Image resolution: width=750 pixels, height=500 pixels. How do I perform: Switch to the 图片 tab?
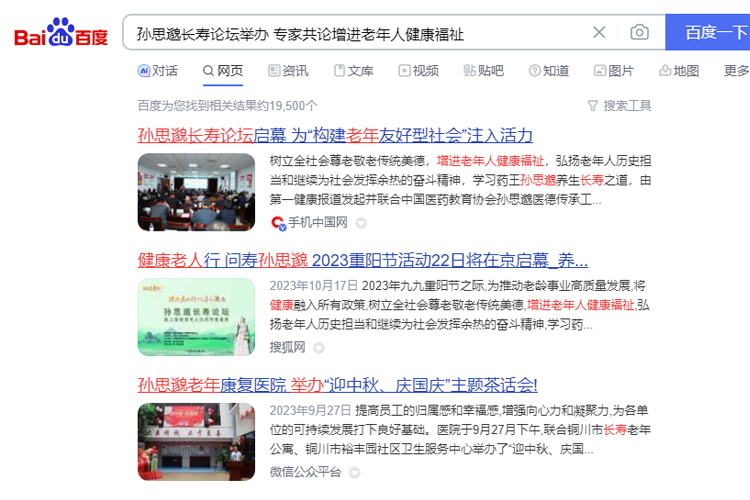pos(614,71)
